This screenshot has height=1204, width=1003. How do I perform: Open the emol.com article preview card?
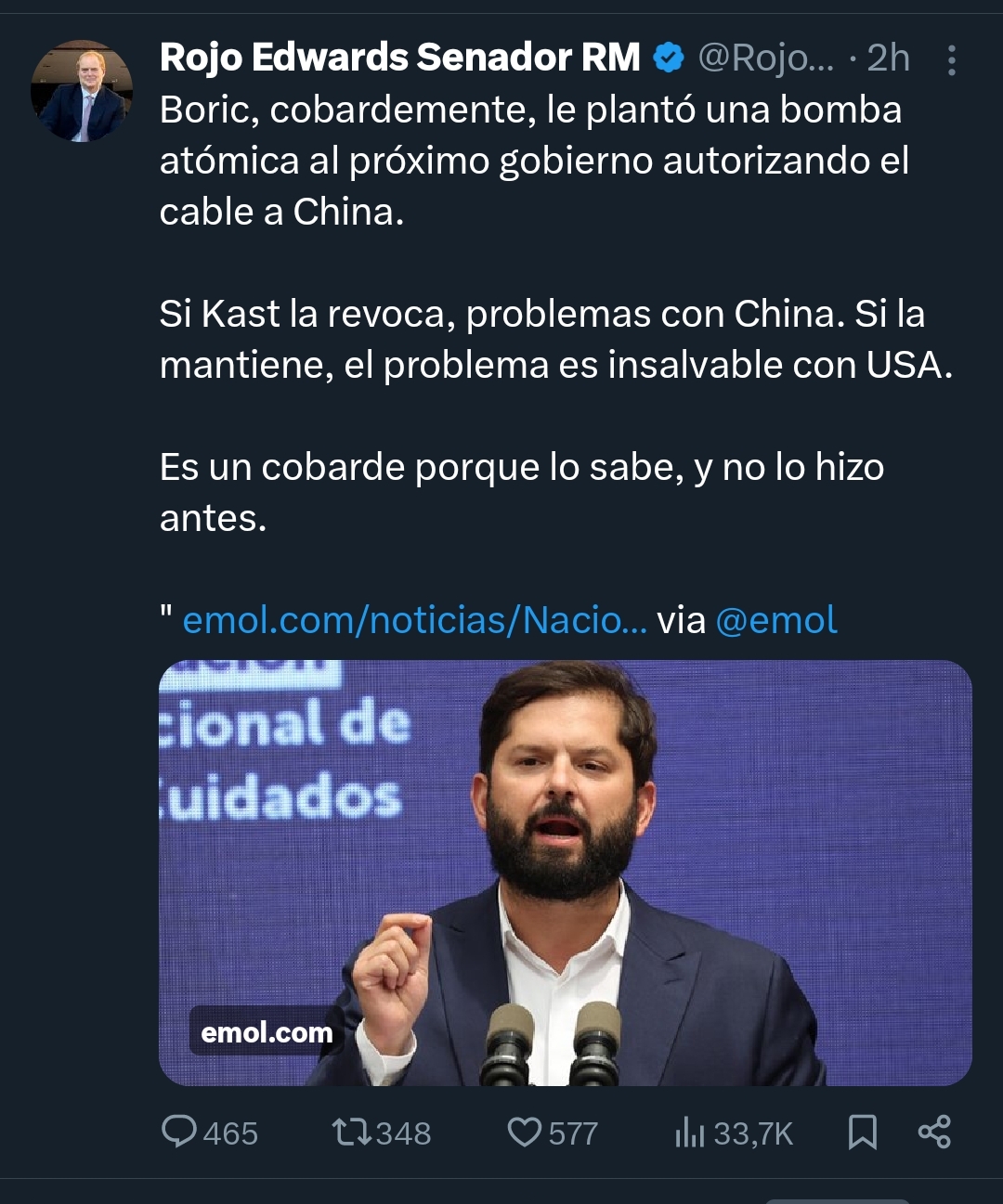pyautogui.click(x=565, y=873)
